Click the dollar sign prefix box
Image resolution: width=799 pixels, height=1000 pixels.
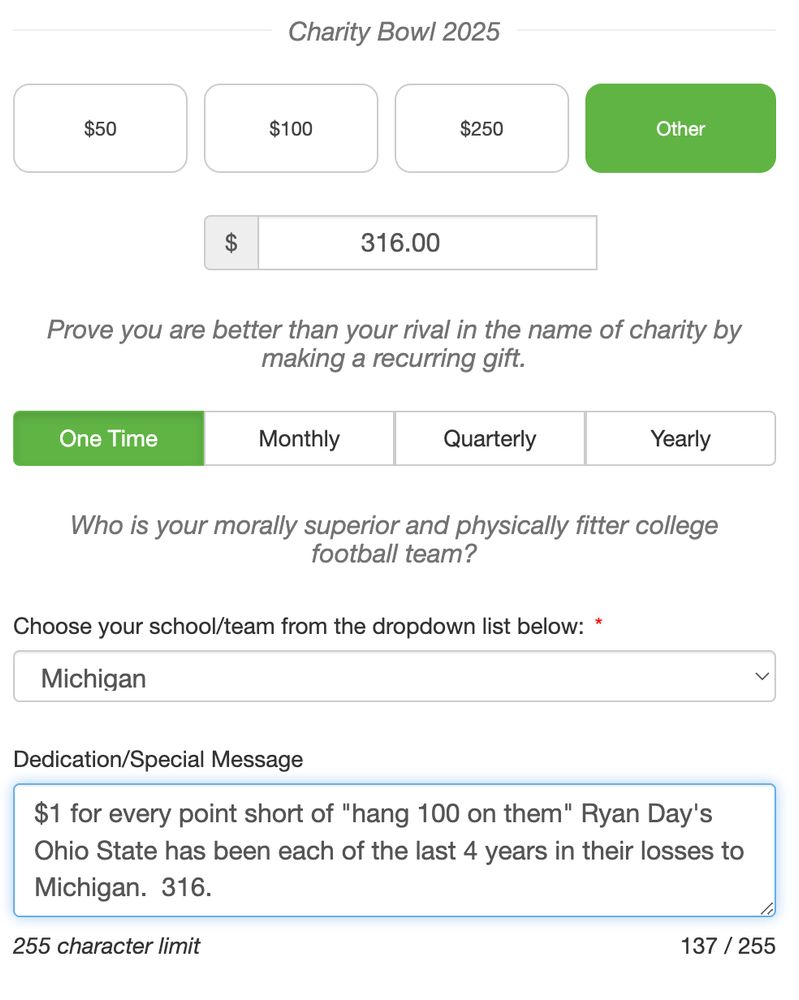click(x=230, y=242)
